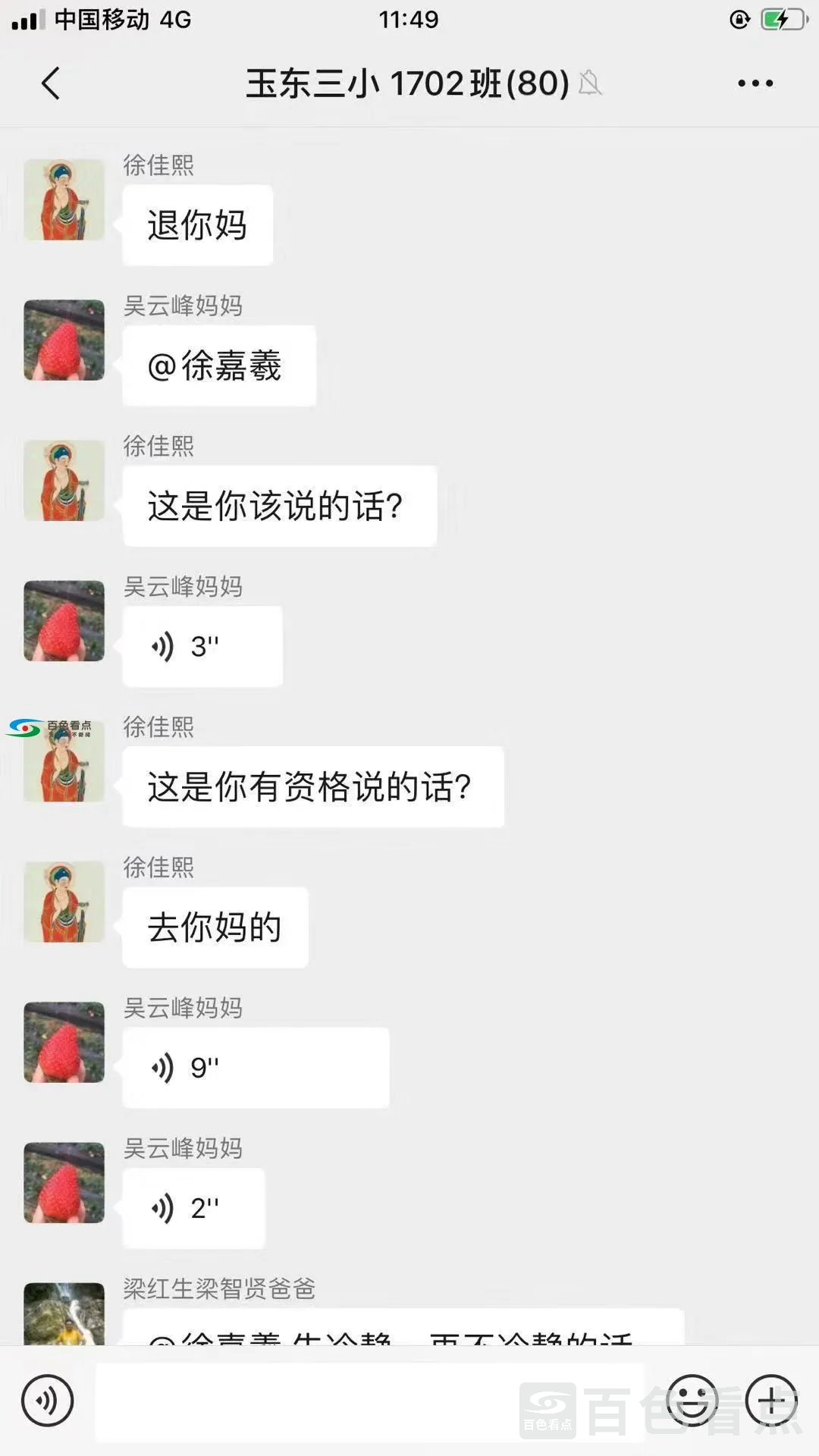
Task: Open the emoji picker
Action: pyautogui.click(x=692, y=1401)
